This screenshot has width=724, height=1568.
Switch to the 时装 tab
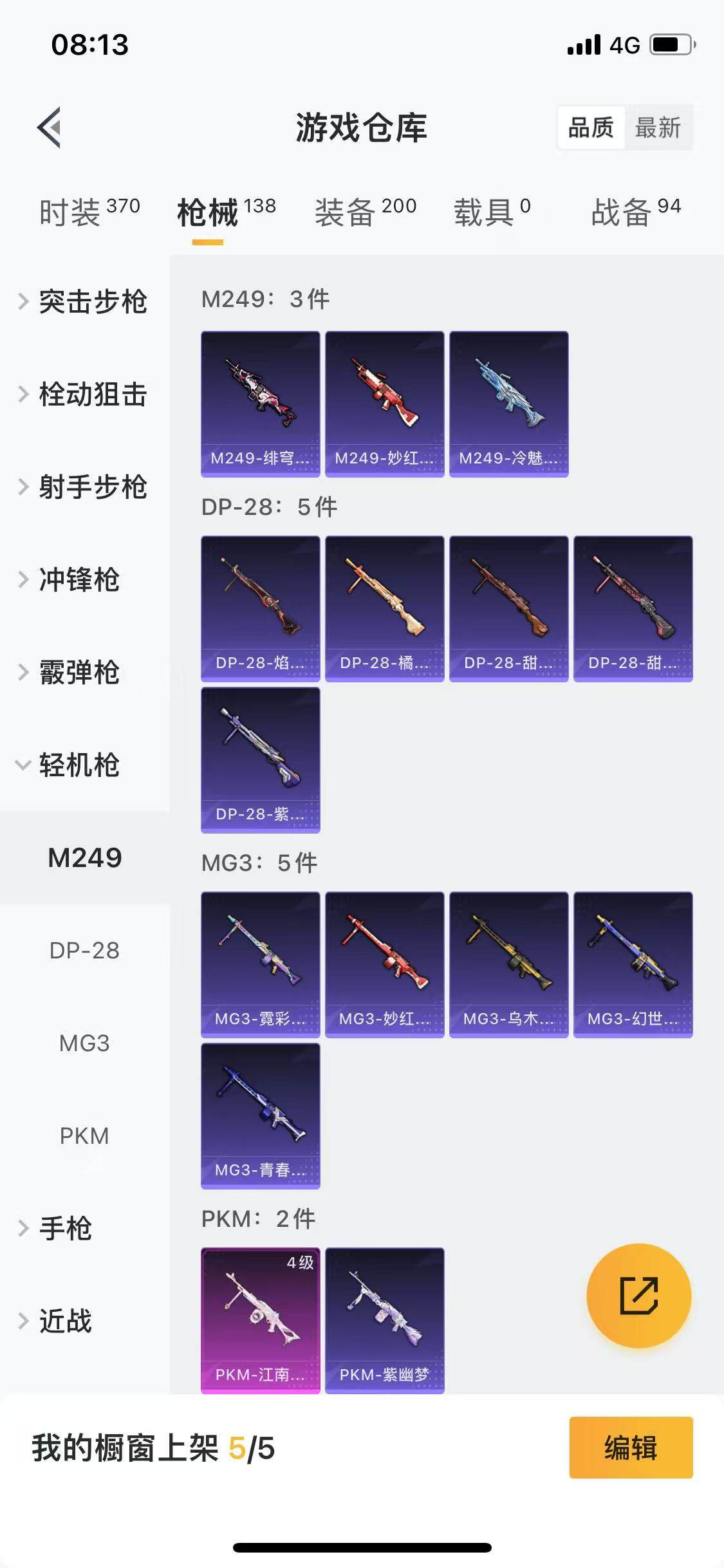[x=89, y=212]
